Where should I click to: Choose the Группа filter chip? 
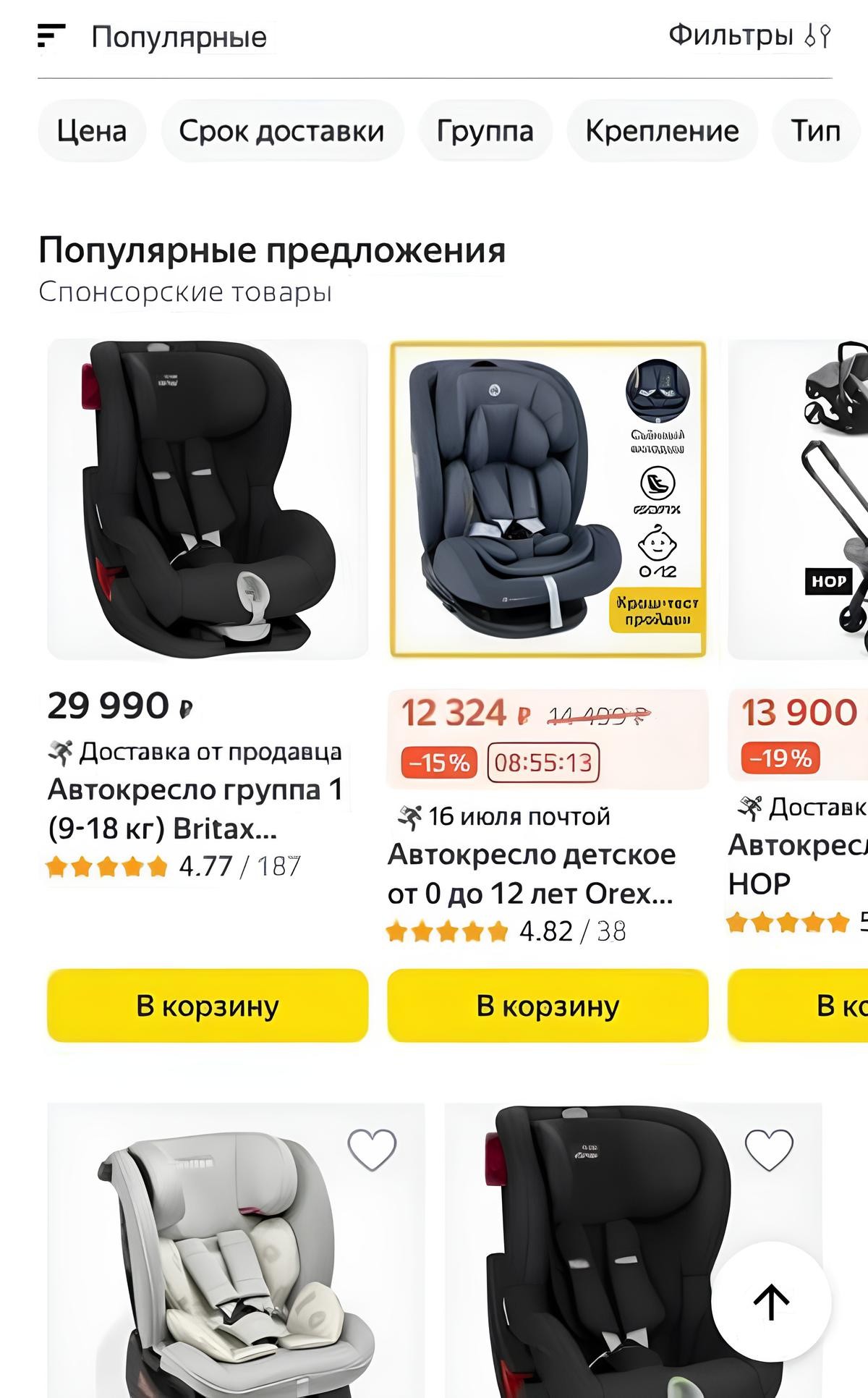click(485, 131)
